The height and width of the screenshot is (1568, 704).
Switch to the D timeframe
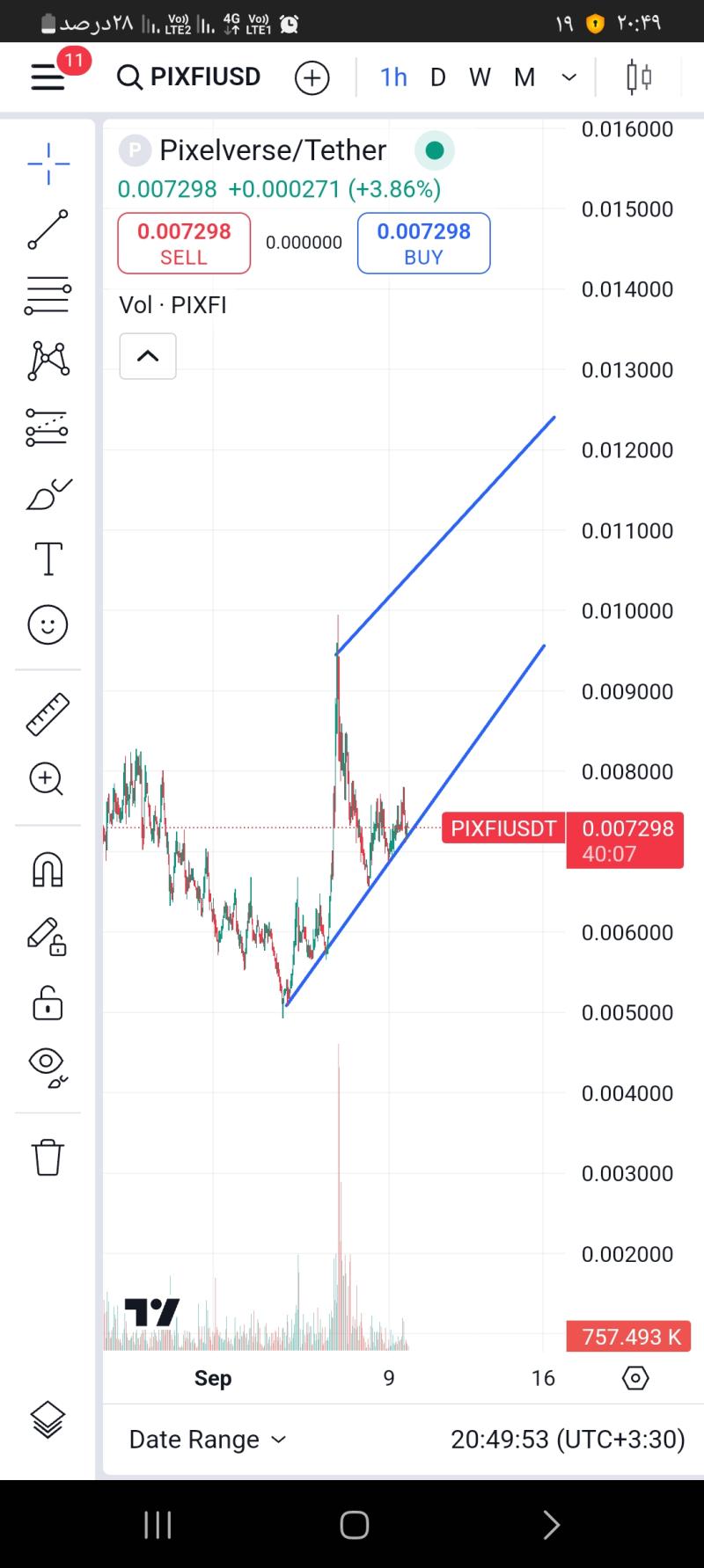[437, 77]
